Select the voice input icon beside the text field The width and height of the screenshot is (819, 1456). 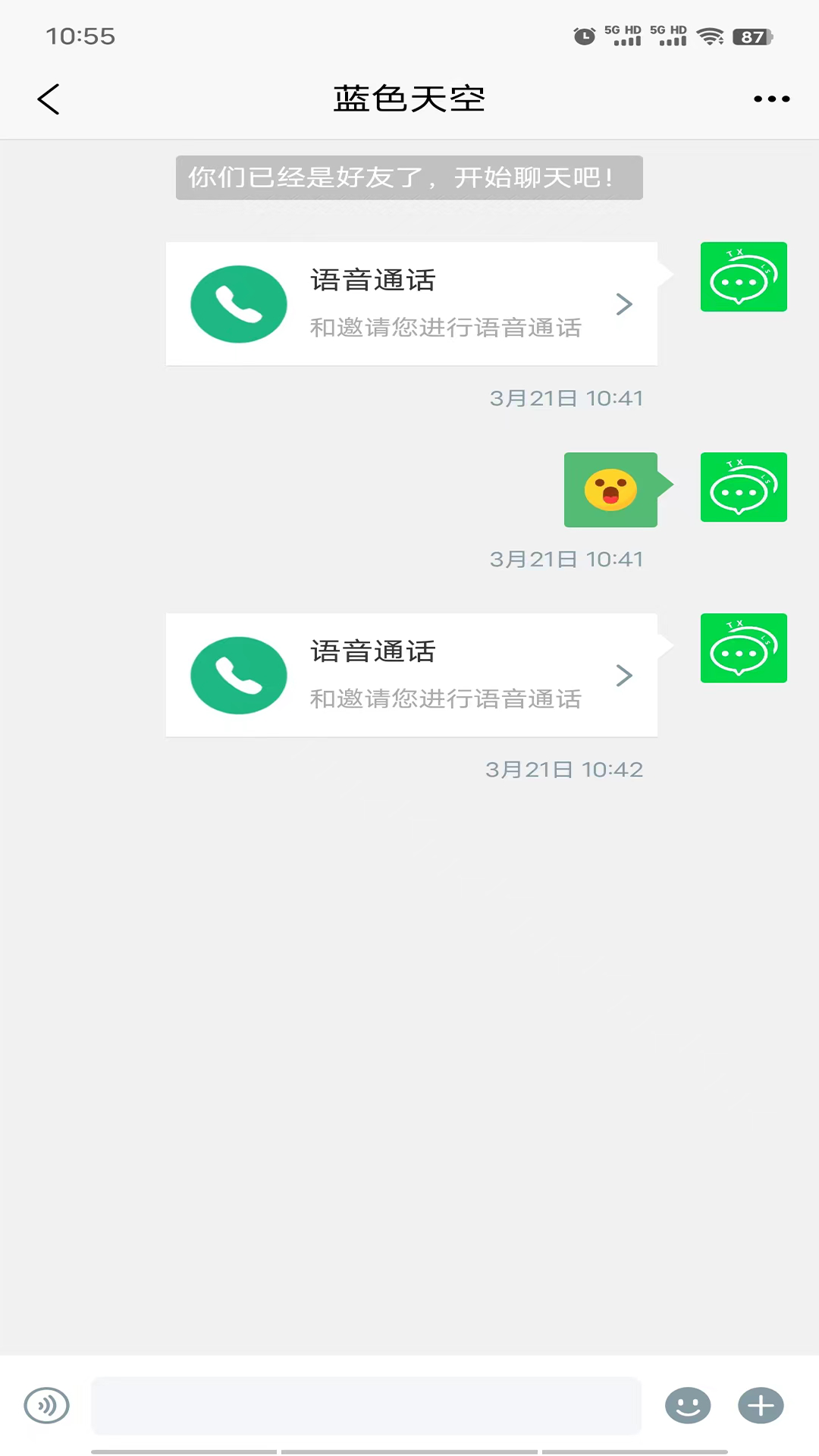pos(46,1405)
